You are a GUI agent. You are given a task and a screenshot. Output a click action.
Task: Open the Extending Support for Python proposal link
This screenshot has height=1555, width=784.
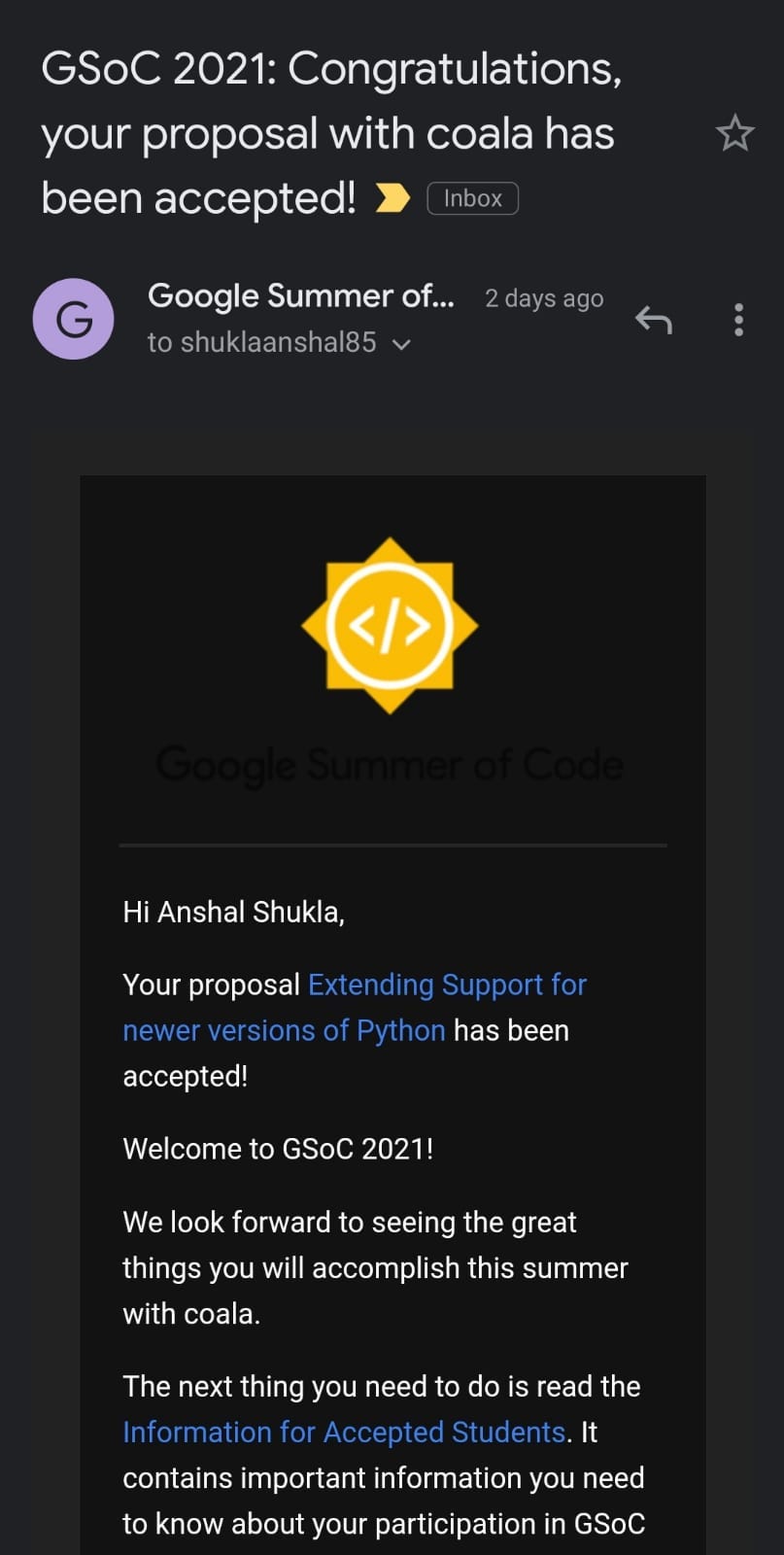pyautogui.click(x=355, y=1008)
